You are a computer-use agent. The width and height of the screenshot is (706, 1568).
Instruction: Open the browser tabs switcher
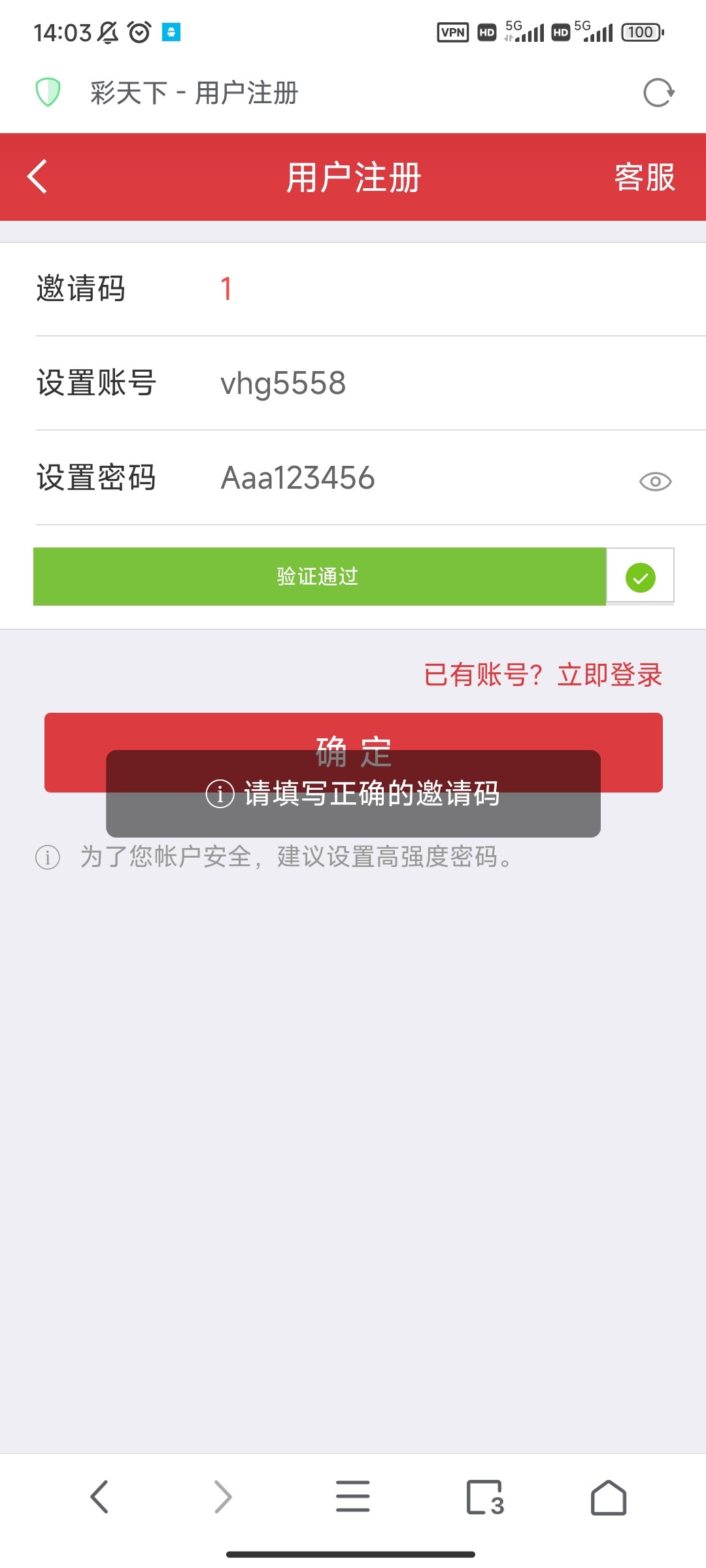coord(485,1497)
